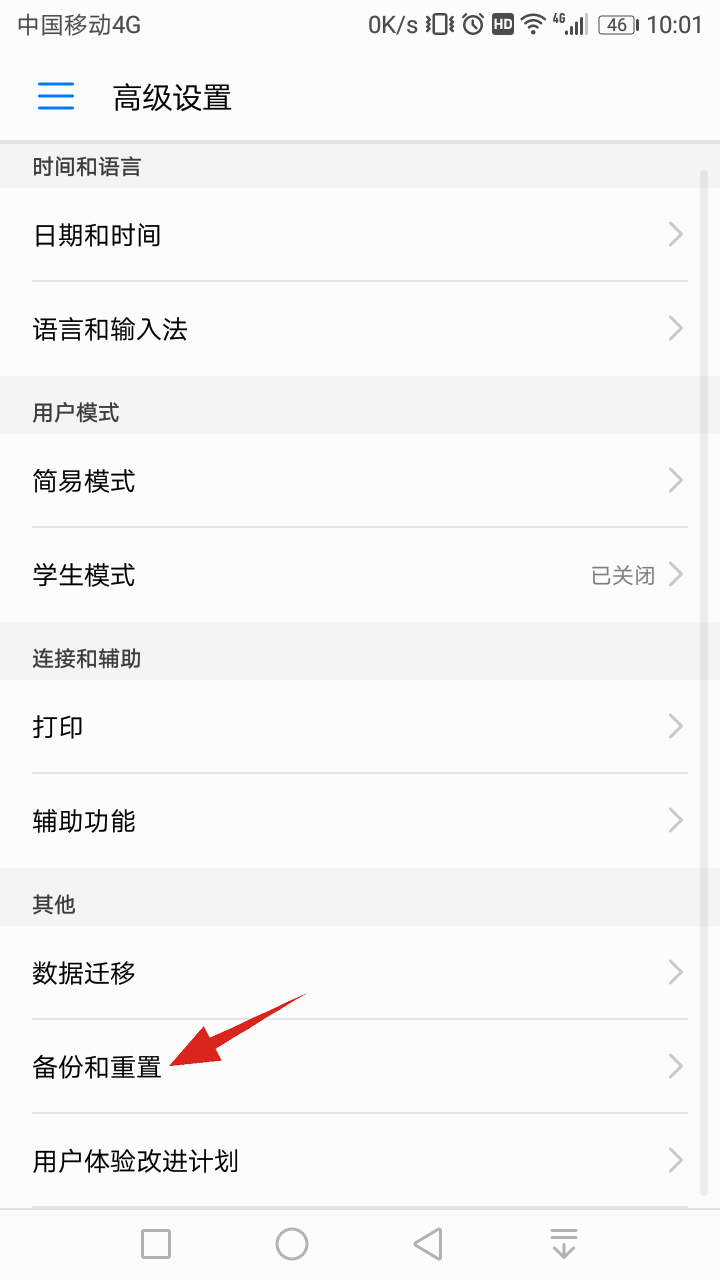This screenshot has height=1280, width=720.
Task: Expand 备份和重置 via its chevron
Action: (x=675, y=1066)
